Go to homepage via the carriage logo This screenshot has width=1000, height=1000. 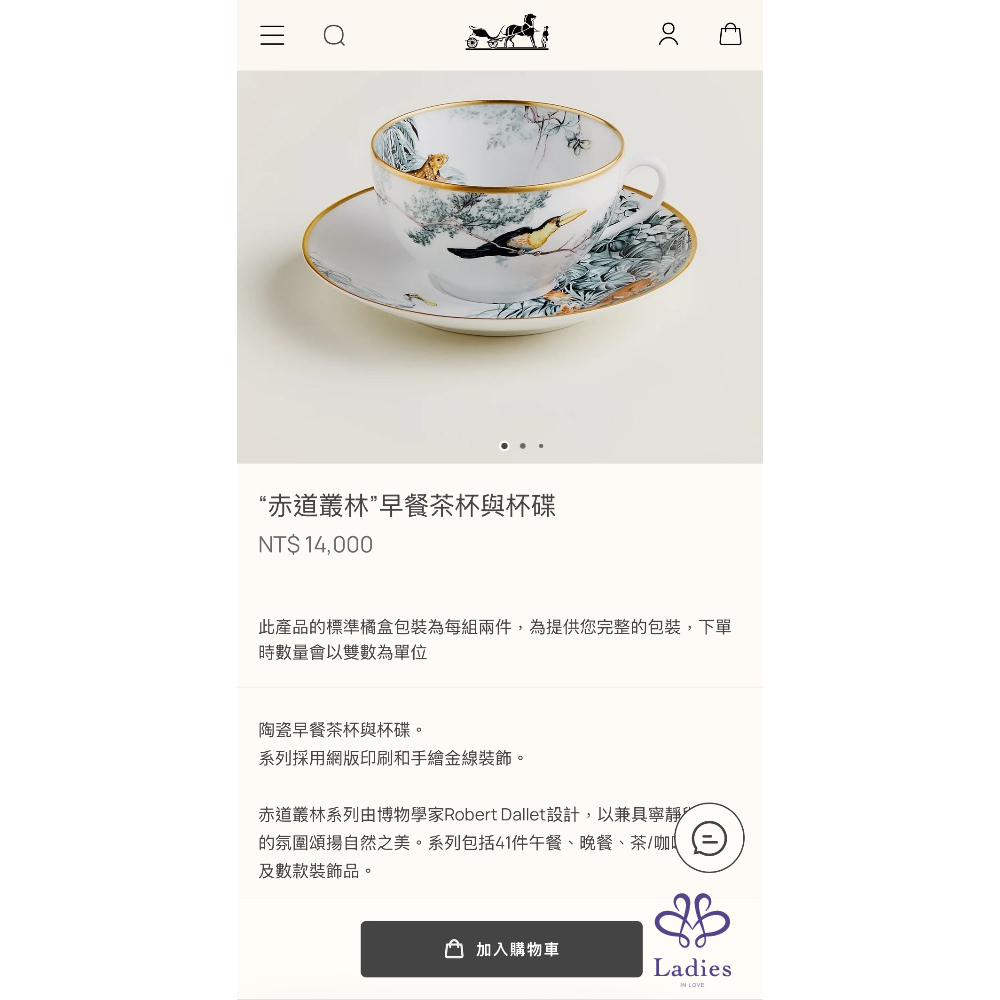[507, 33]
